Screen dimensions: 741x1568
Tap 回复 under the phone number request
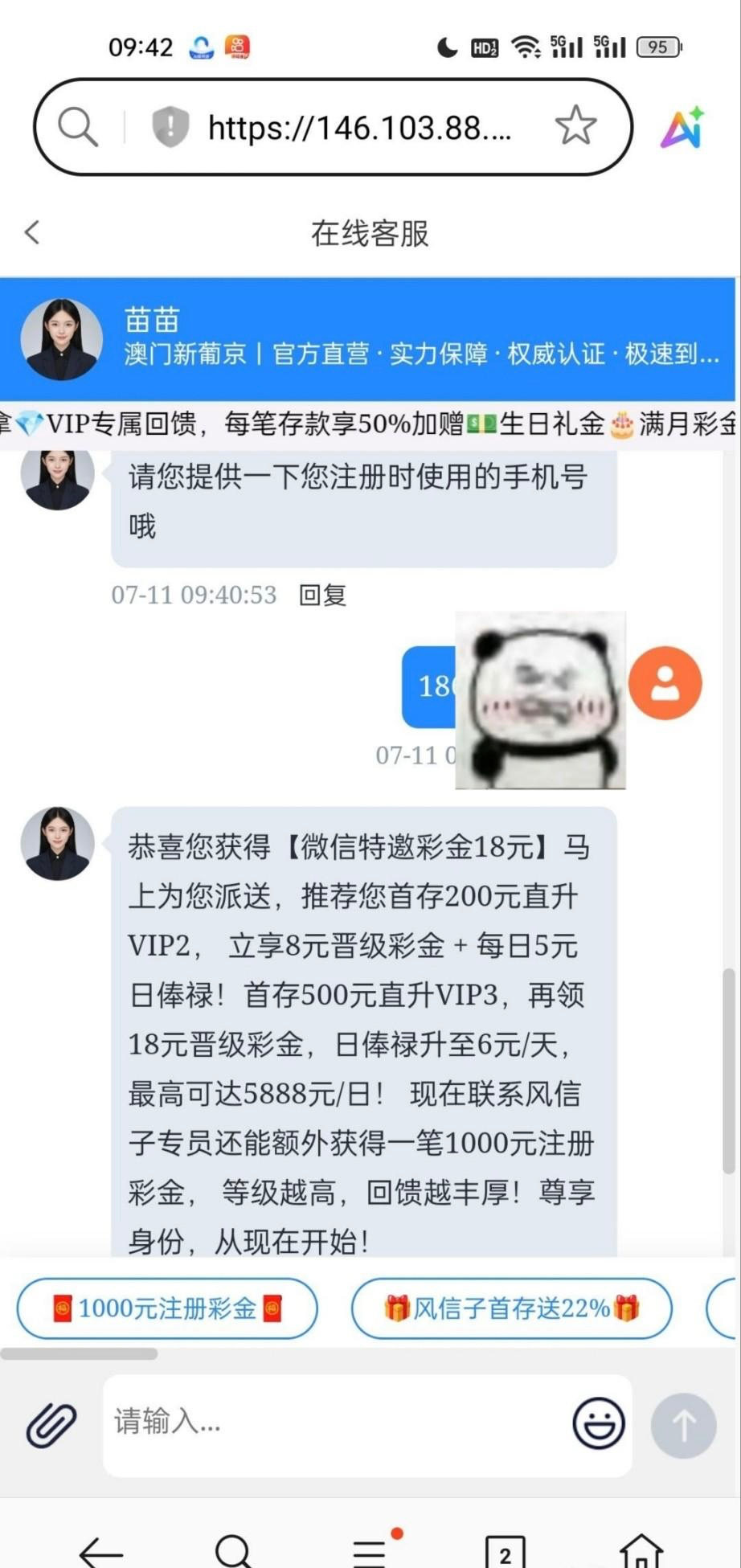(x=322, y=595)
